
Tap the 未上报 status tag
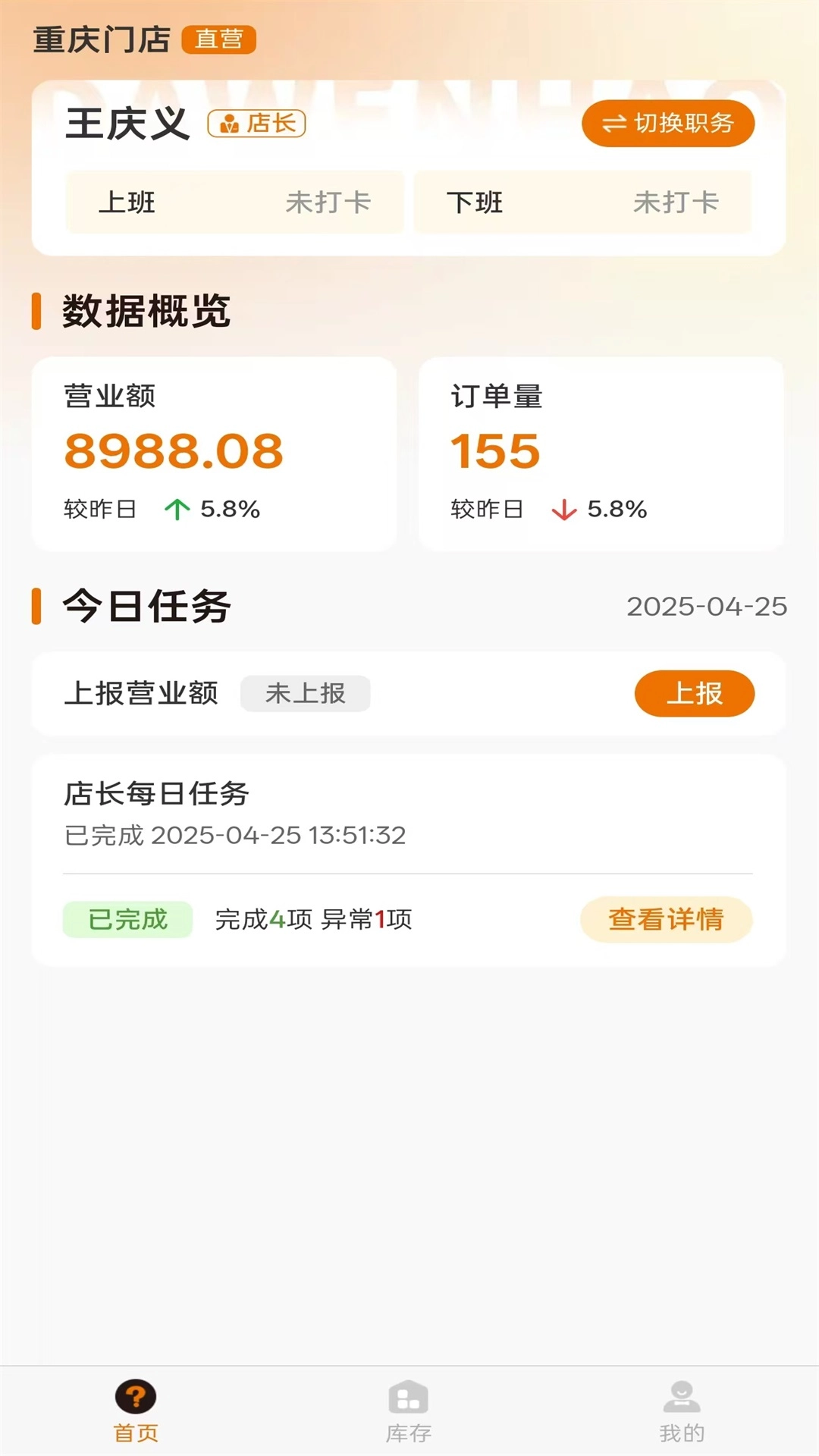pos(306,692)
